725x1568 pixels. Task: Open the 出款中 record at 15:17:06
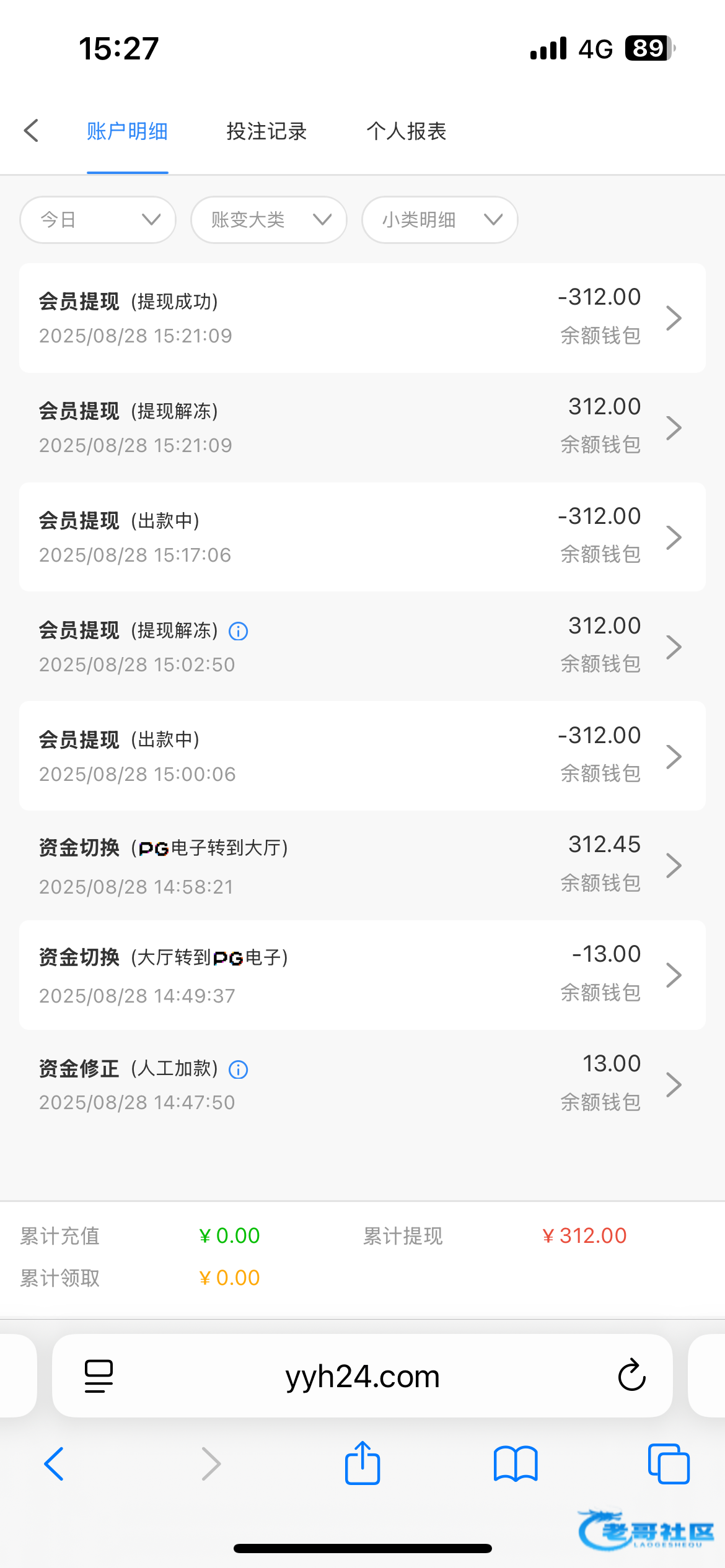pos(362,537)
